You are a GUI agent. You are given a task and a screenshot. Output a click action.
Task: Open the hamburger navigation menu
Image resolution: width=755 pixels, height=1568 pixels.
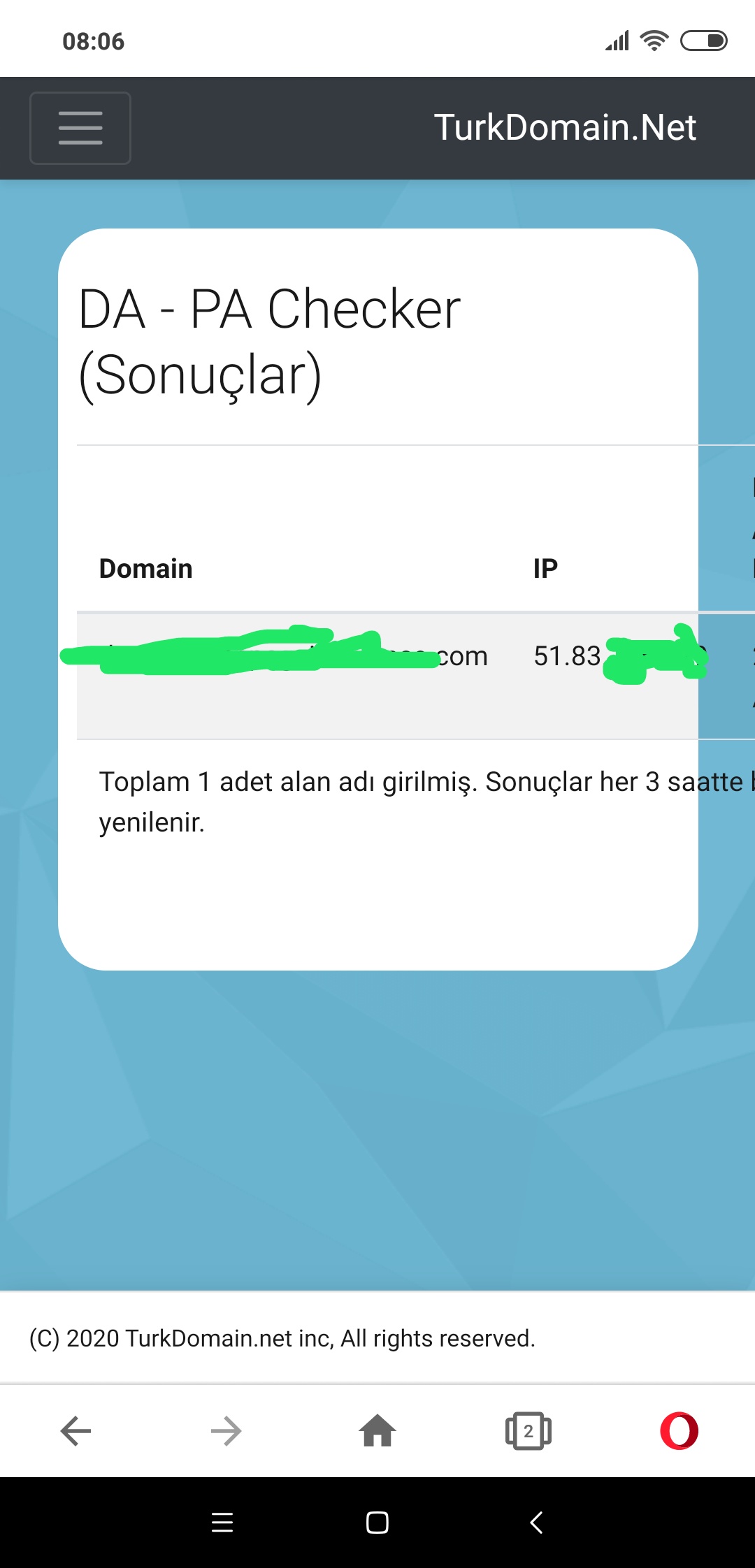coord(80,128)
